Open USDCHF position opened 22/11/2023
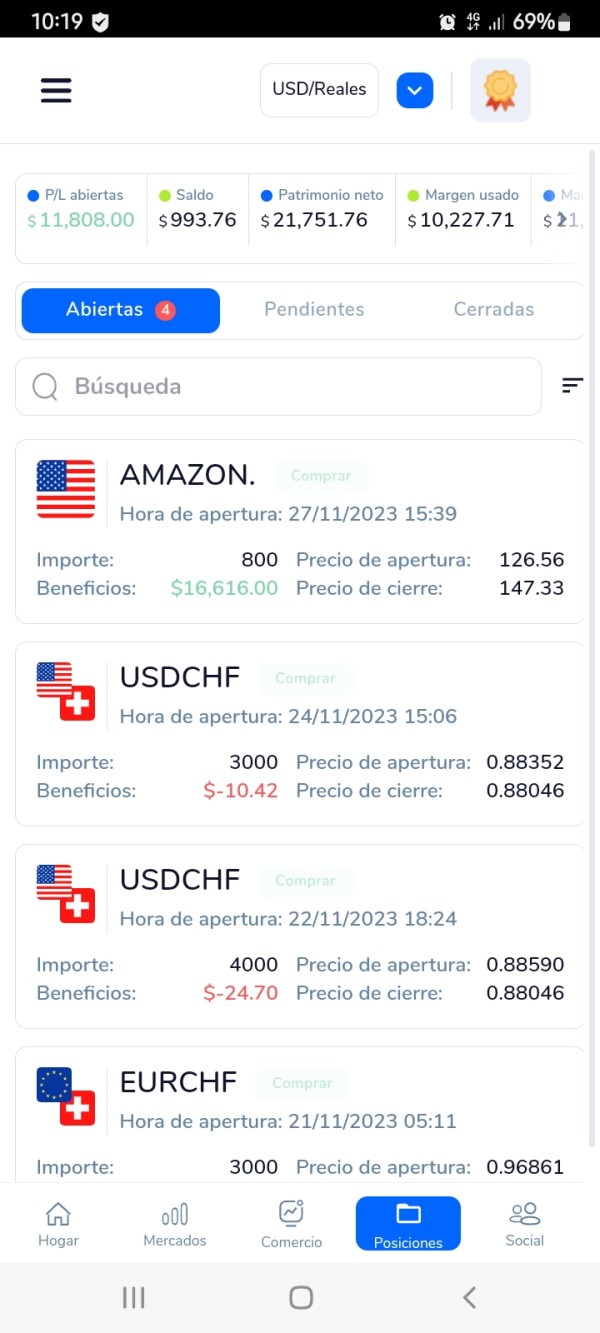The width and height of the screenshot is (600, 1333). [x=300, y=936]
